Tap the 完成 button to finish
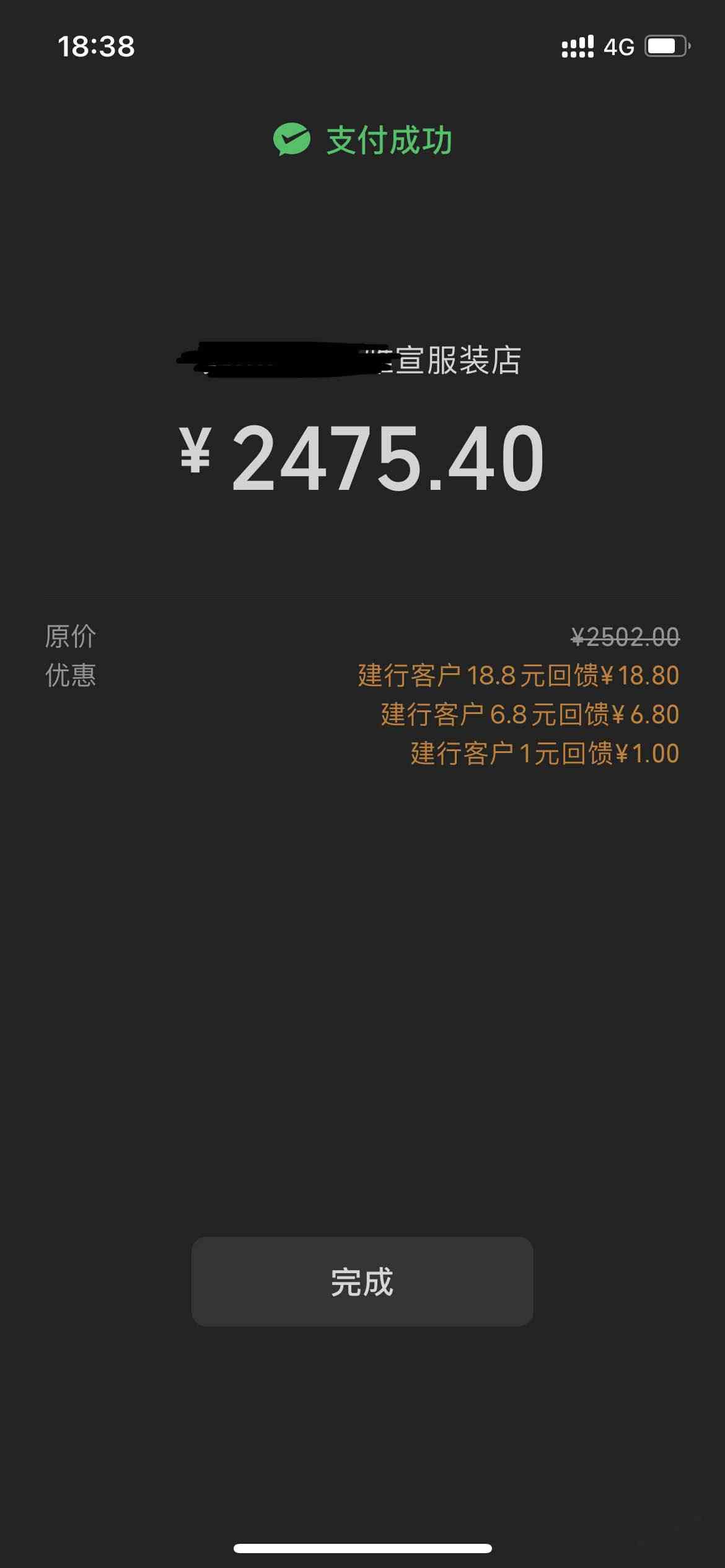Screen dimensions: 725x1568 pyautogui.click(x=362, y=1281)
